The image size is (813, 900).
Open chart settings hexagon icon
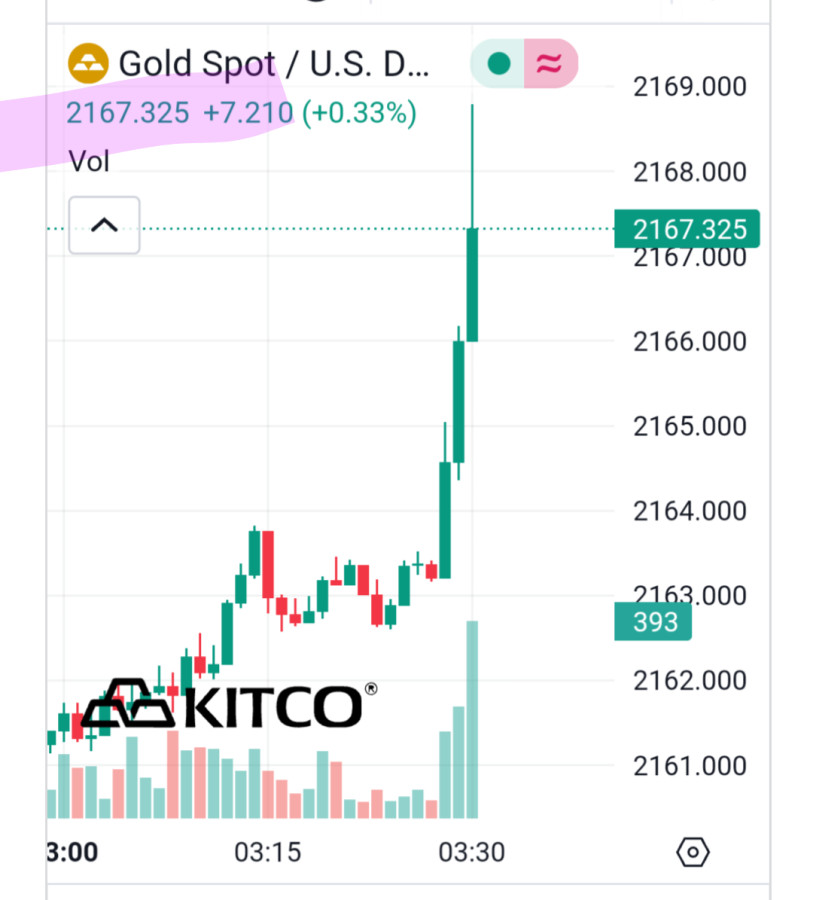pyautogui.click(x=693, y=853)
